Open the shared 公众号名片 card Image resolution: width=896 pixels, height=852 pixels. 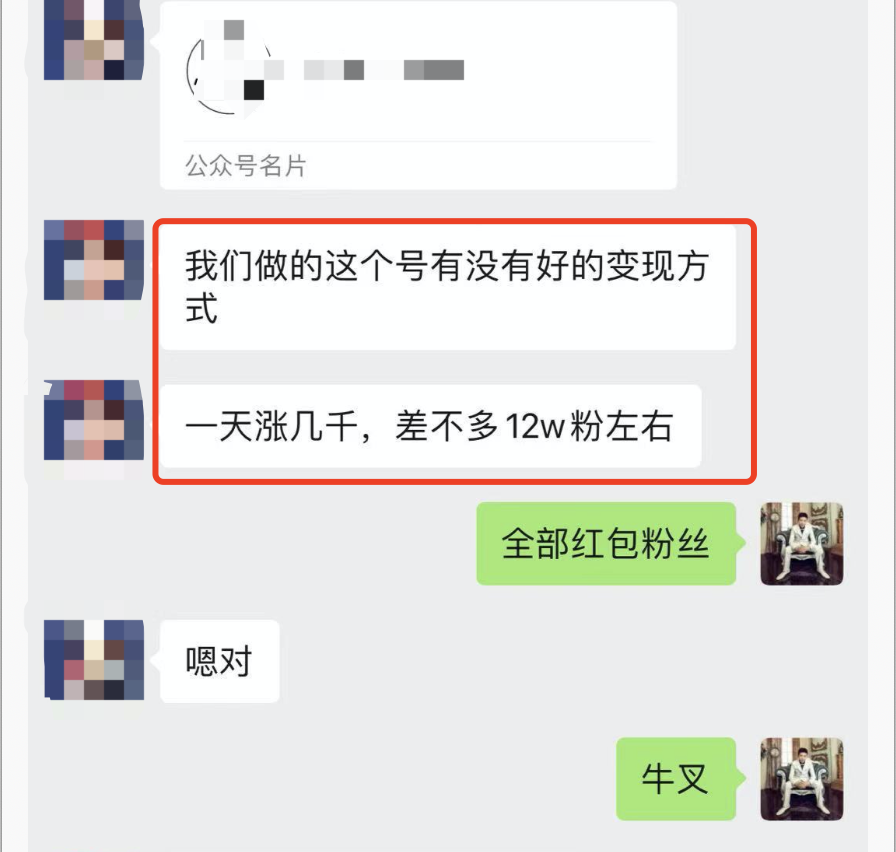pos(418,95)
